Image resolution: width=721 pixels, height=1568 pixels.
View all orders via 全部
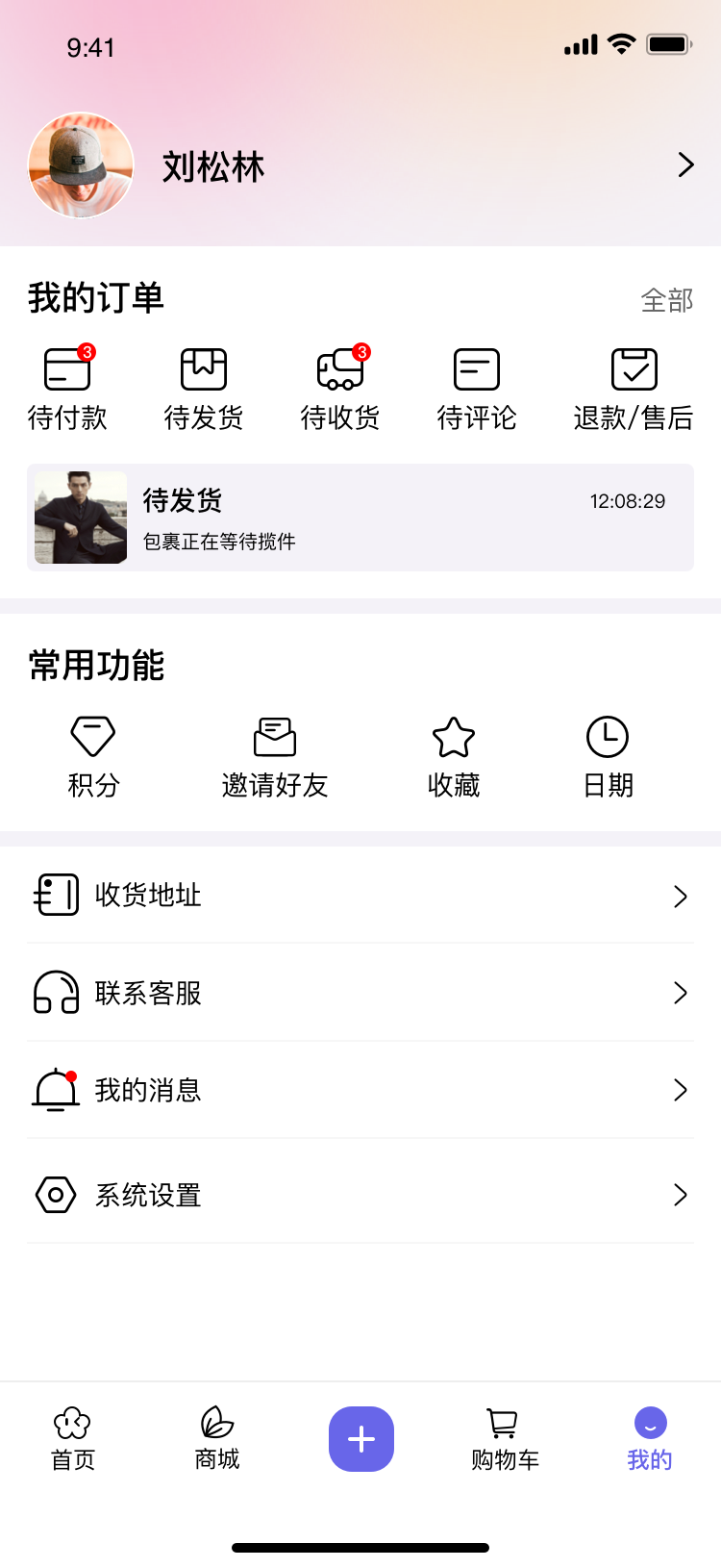tap(666, 300)
